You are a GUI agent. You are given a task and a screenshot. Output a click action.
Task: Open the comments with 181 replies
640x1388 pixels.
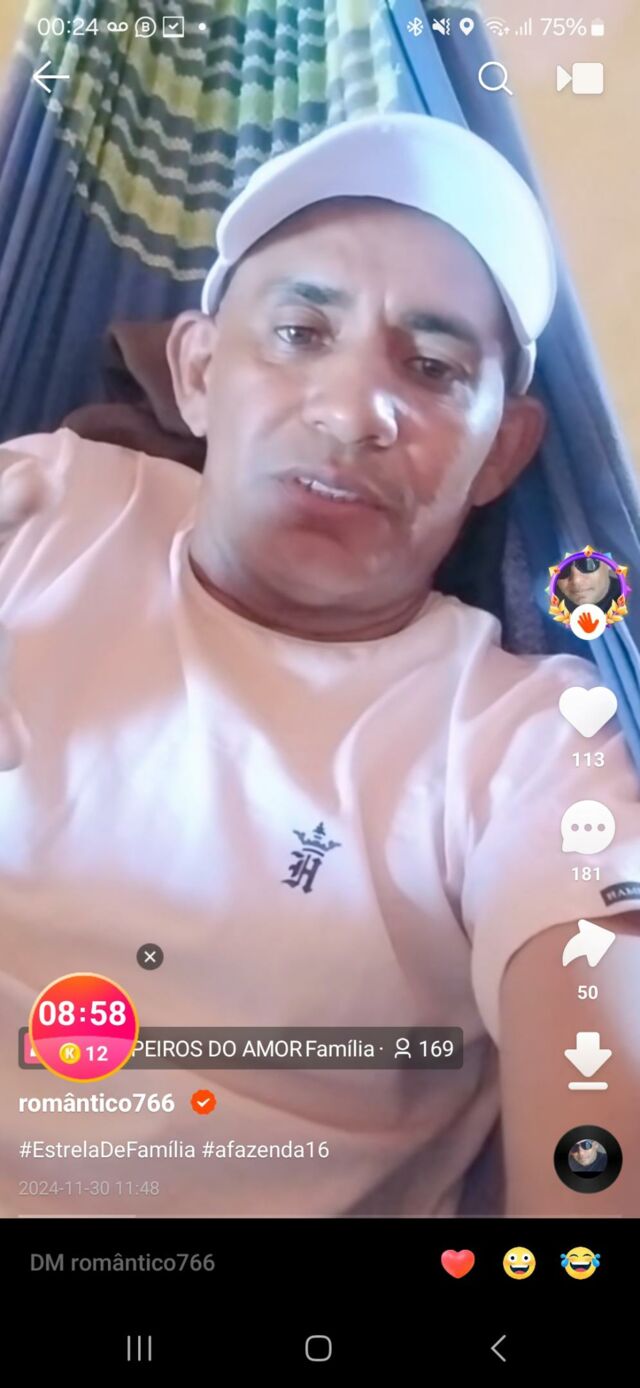coord(587,828)
